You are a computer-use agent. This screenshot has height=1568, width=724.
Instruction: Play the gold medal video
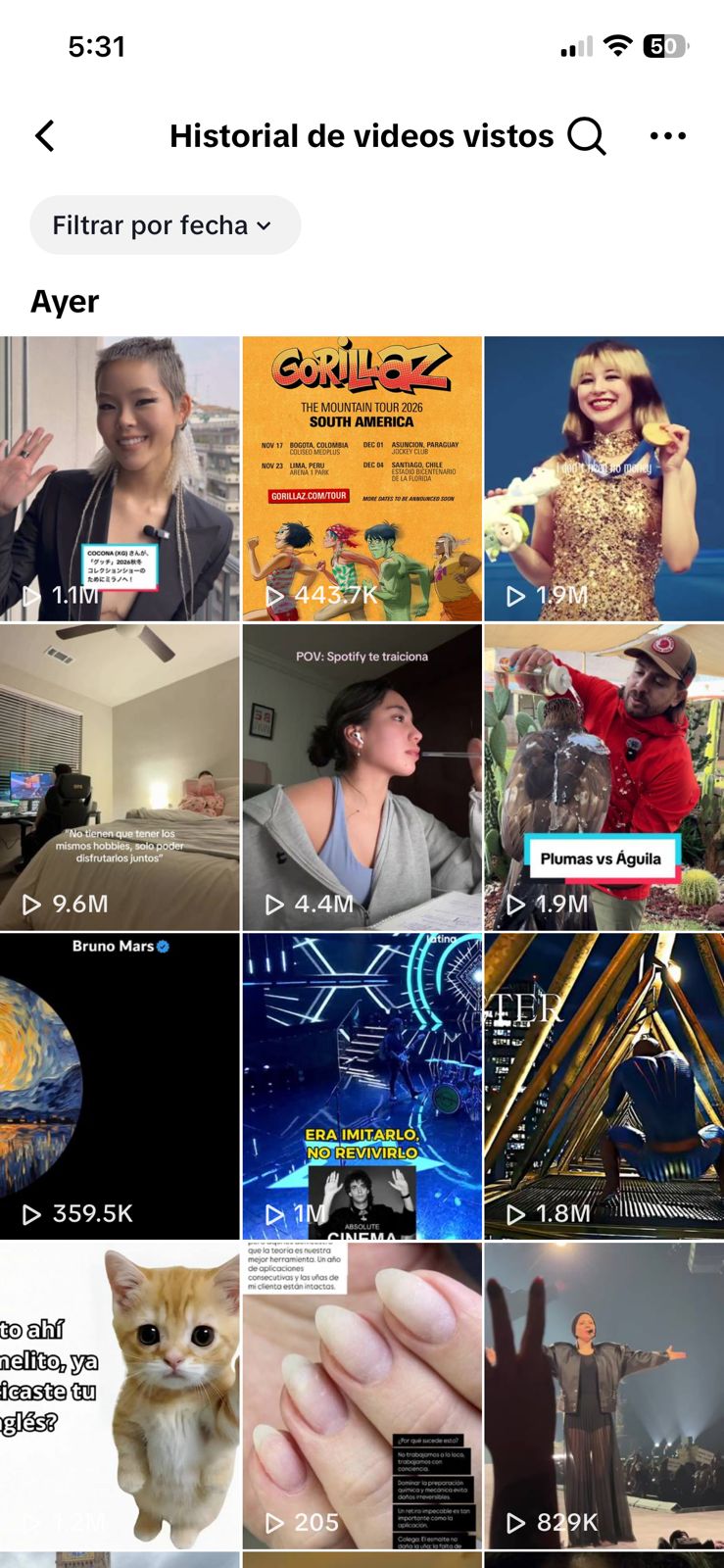click(x=603, y=478)
